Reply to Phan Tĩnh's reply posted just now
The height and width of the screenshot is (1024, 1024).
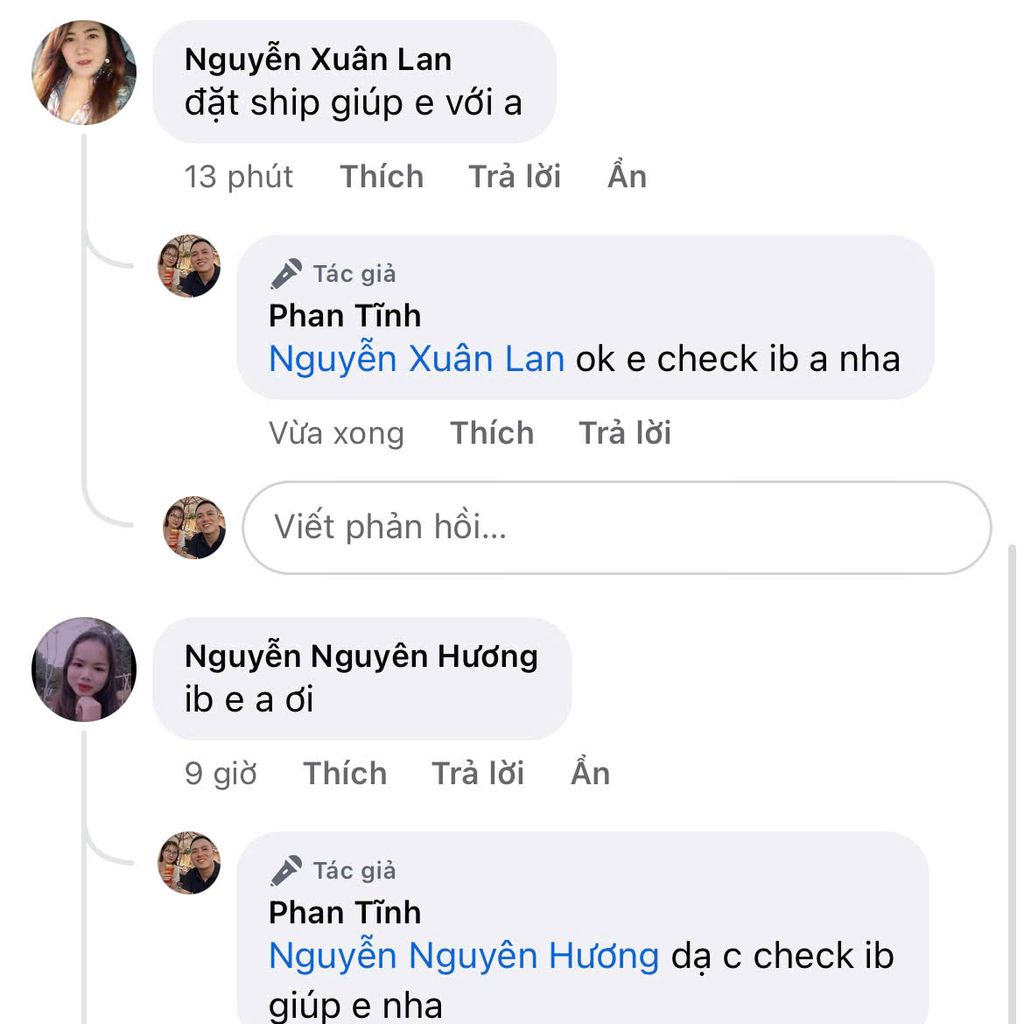[624, 433]
